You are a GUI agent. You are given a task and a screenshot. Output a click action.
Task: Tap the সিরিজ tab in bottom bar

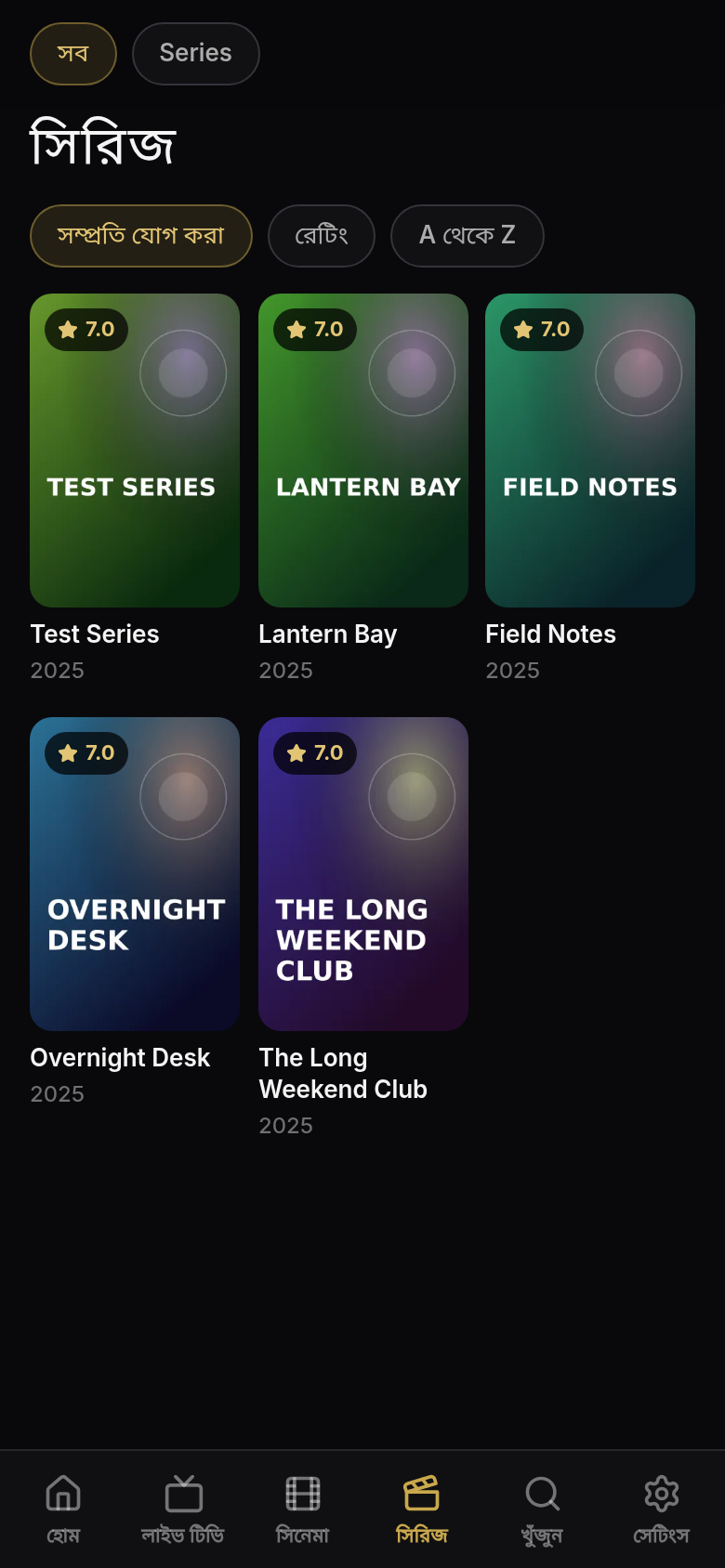422,1509
